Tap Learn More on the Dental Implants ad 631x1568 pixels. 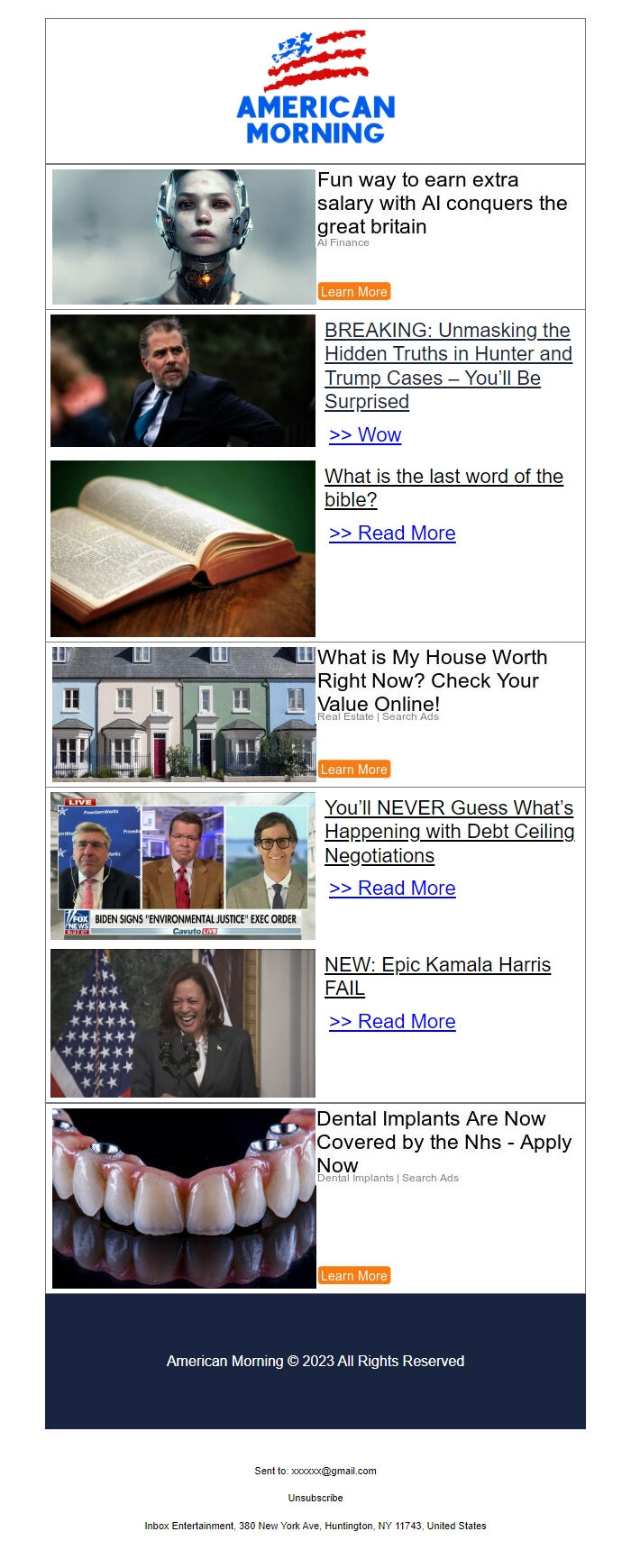(353, 1276)
